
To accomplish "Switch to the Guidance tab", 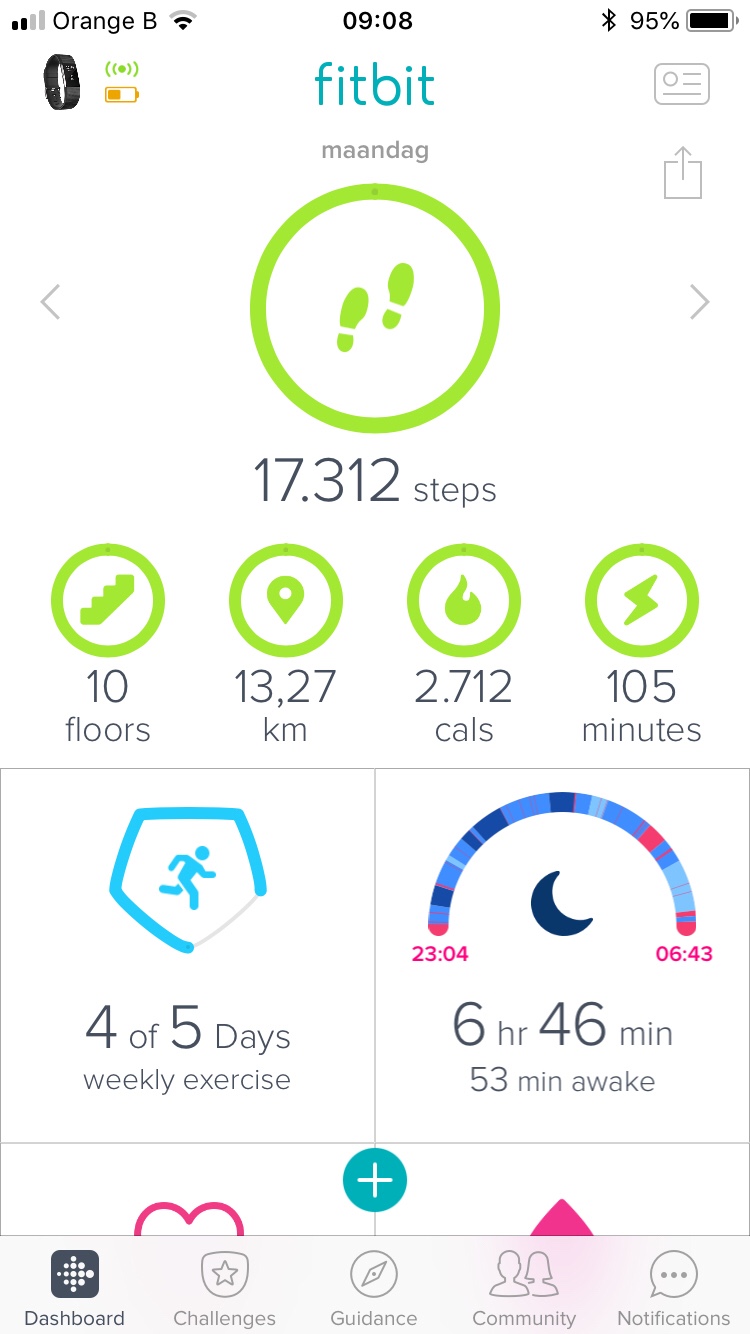I will [x=374, y=1288].
